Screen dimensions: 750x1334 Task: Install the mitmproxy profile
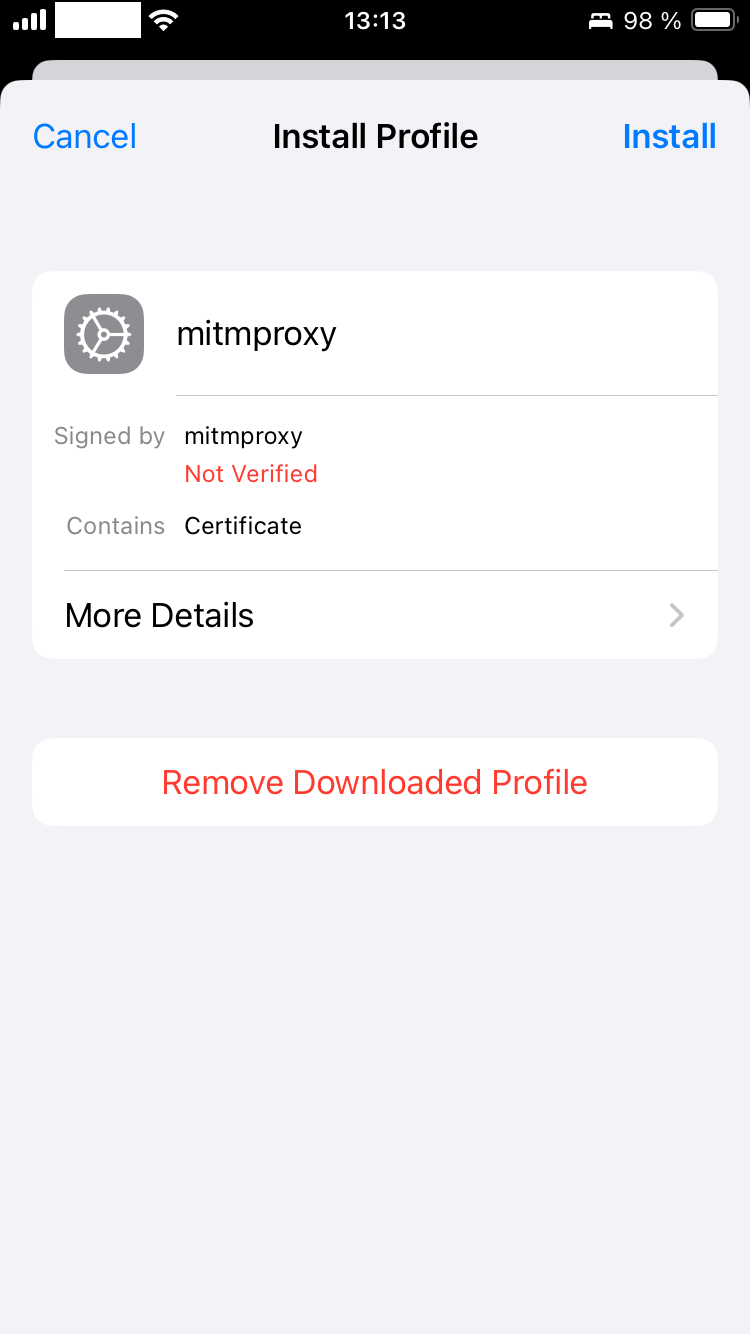[669, 137]
